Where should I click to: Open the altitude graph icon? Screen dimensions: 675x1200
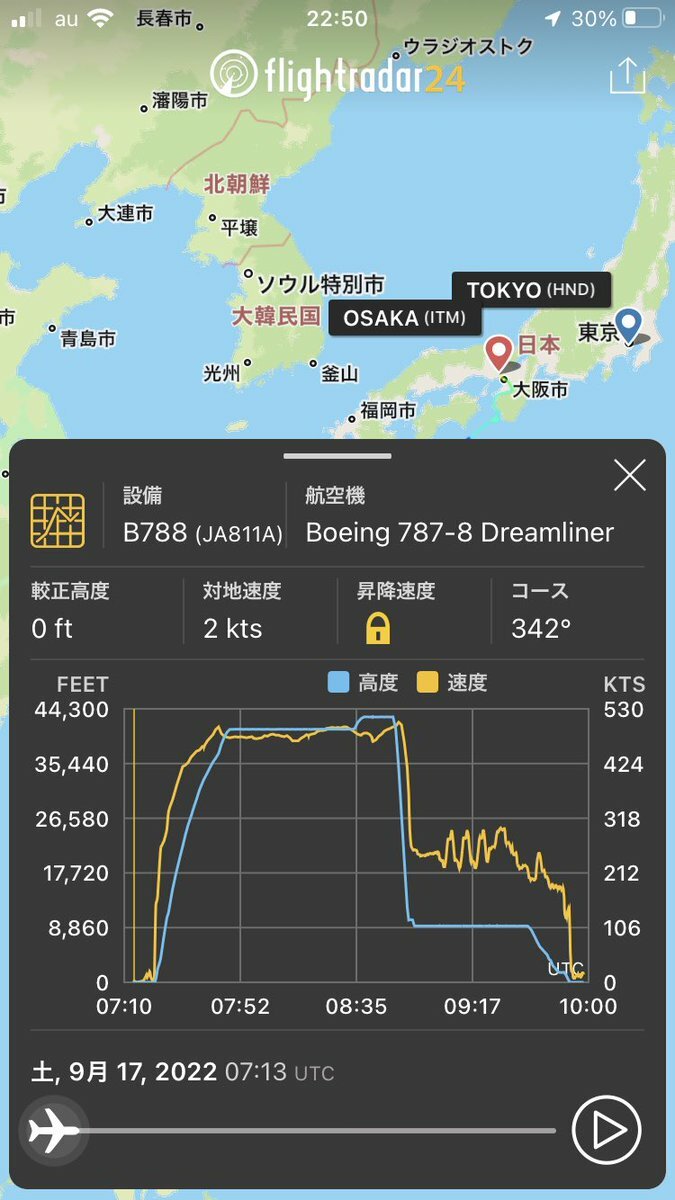(58, 520)
